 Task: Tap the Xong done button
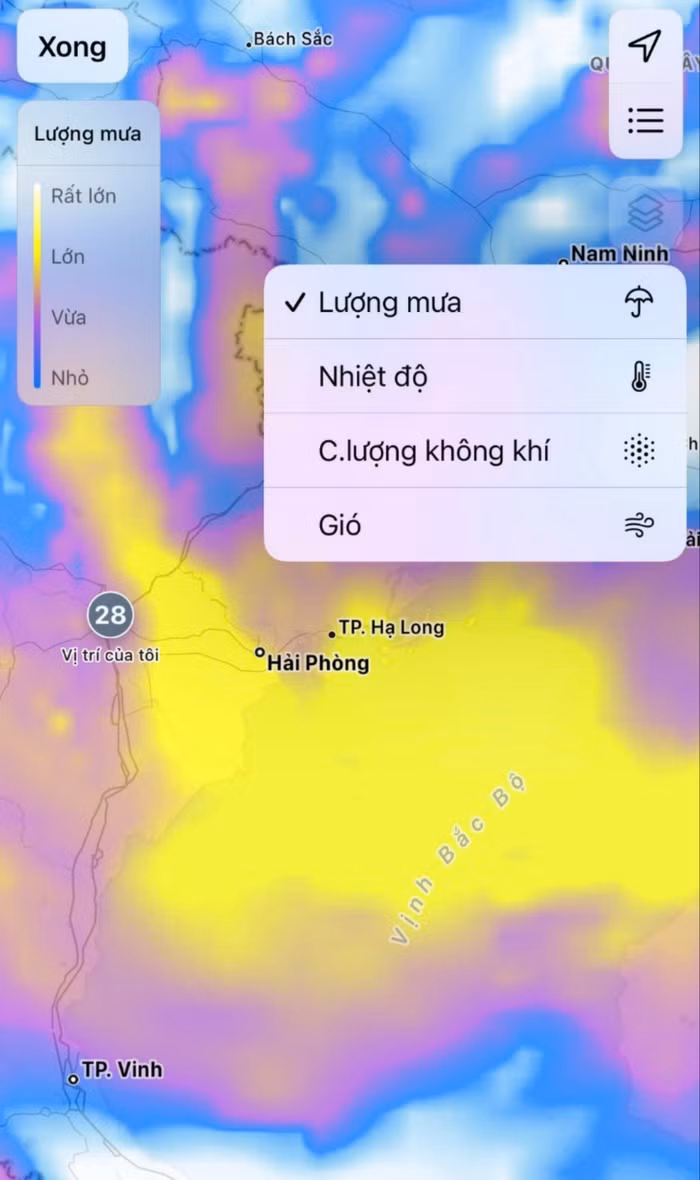pos(72,47)
